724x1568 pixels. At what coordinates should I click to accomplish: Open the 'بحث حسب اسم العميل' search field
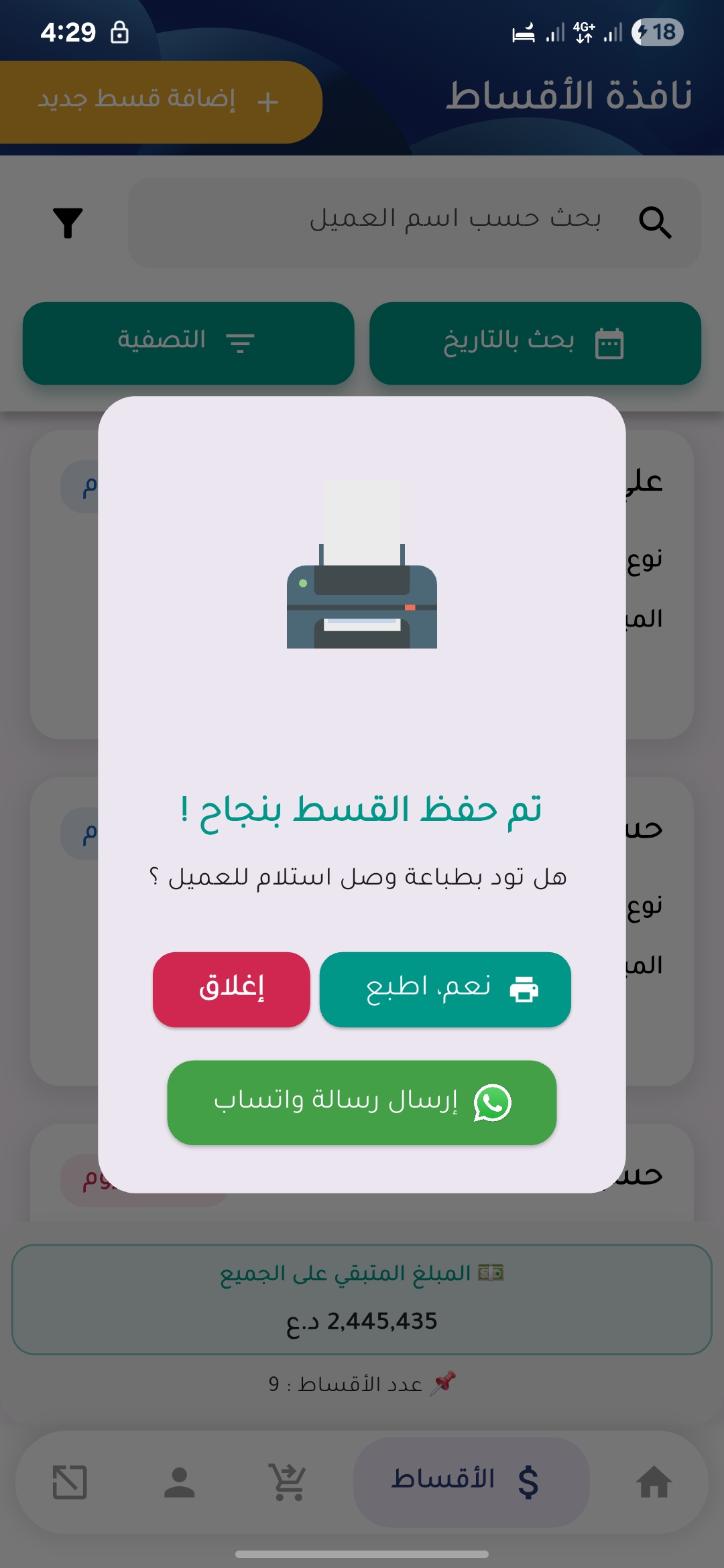coord(429,222)
